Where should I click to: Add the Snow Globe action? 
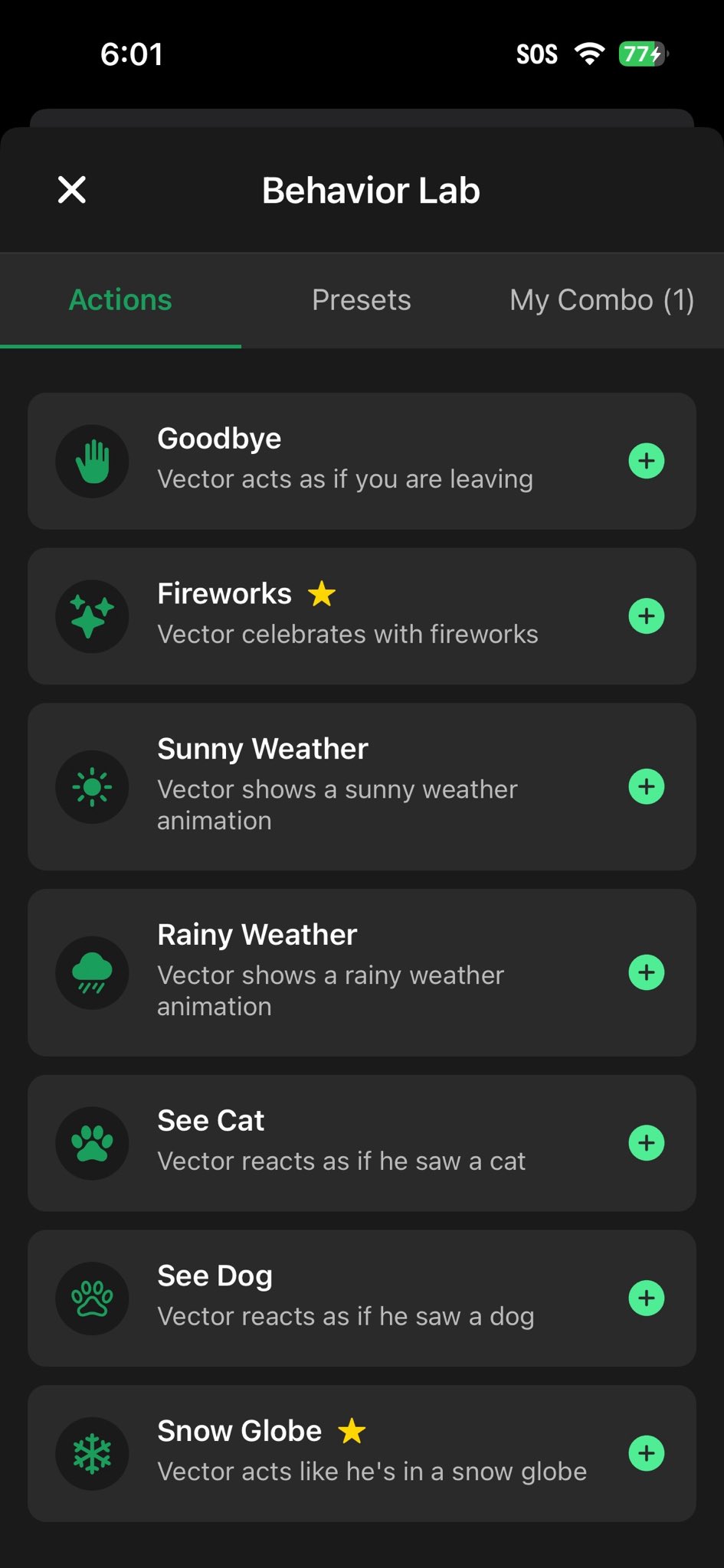point(646,1453)
